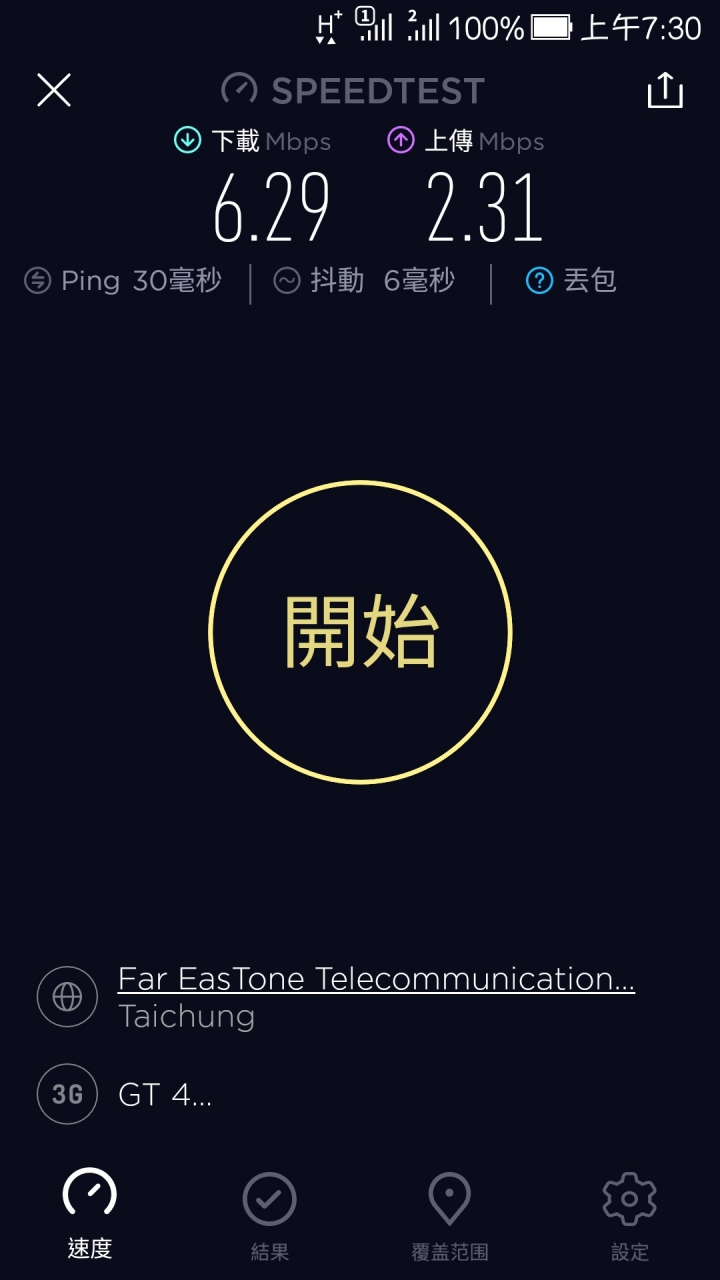Go to the 設定 settings tab

click(630, 1214)
